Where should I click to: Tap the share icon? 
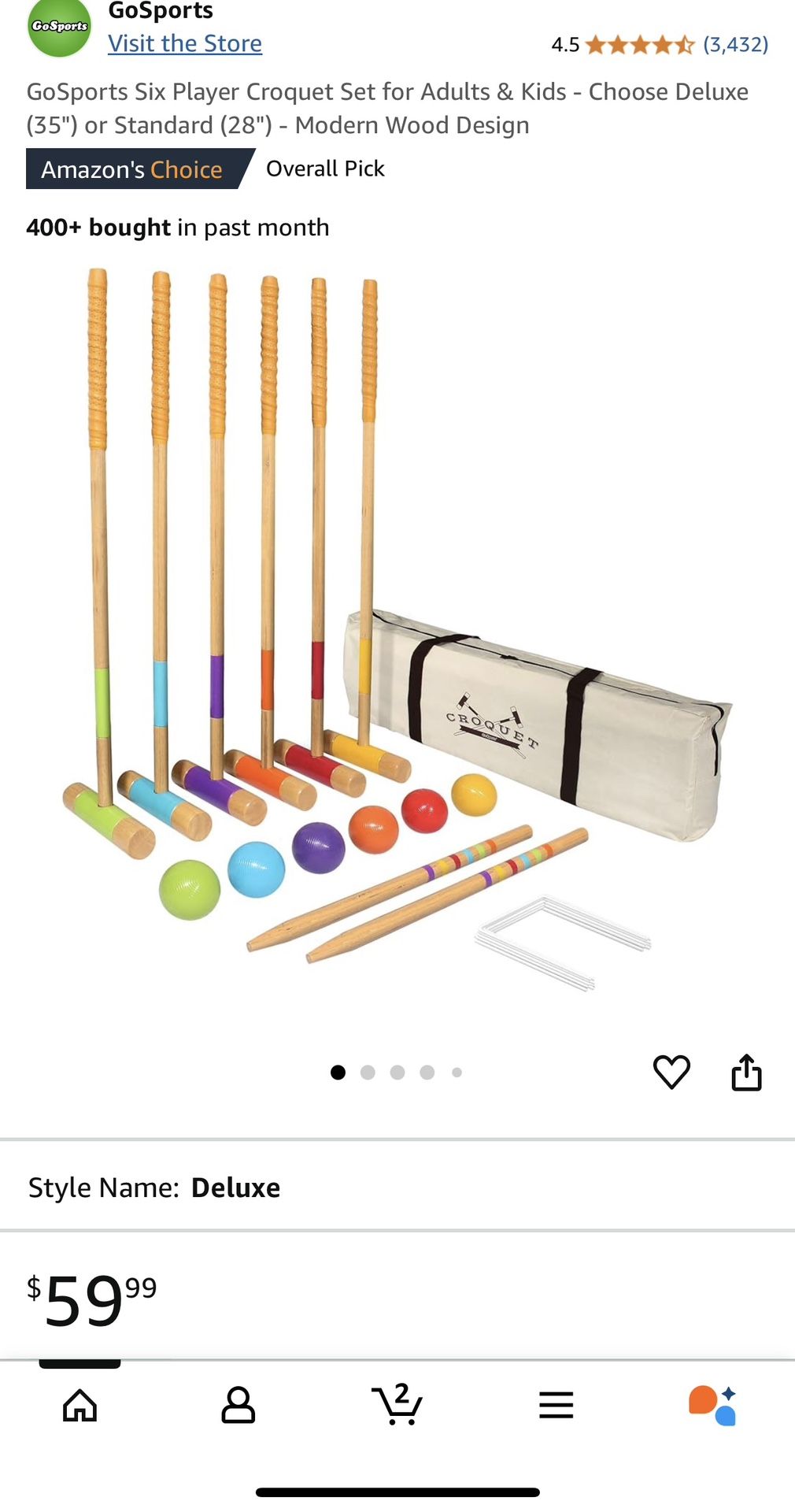point(746,1069)
